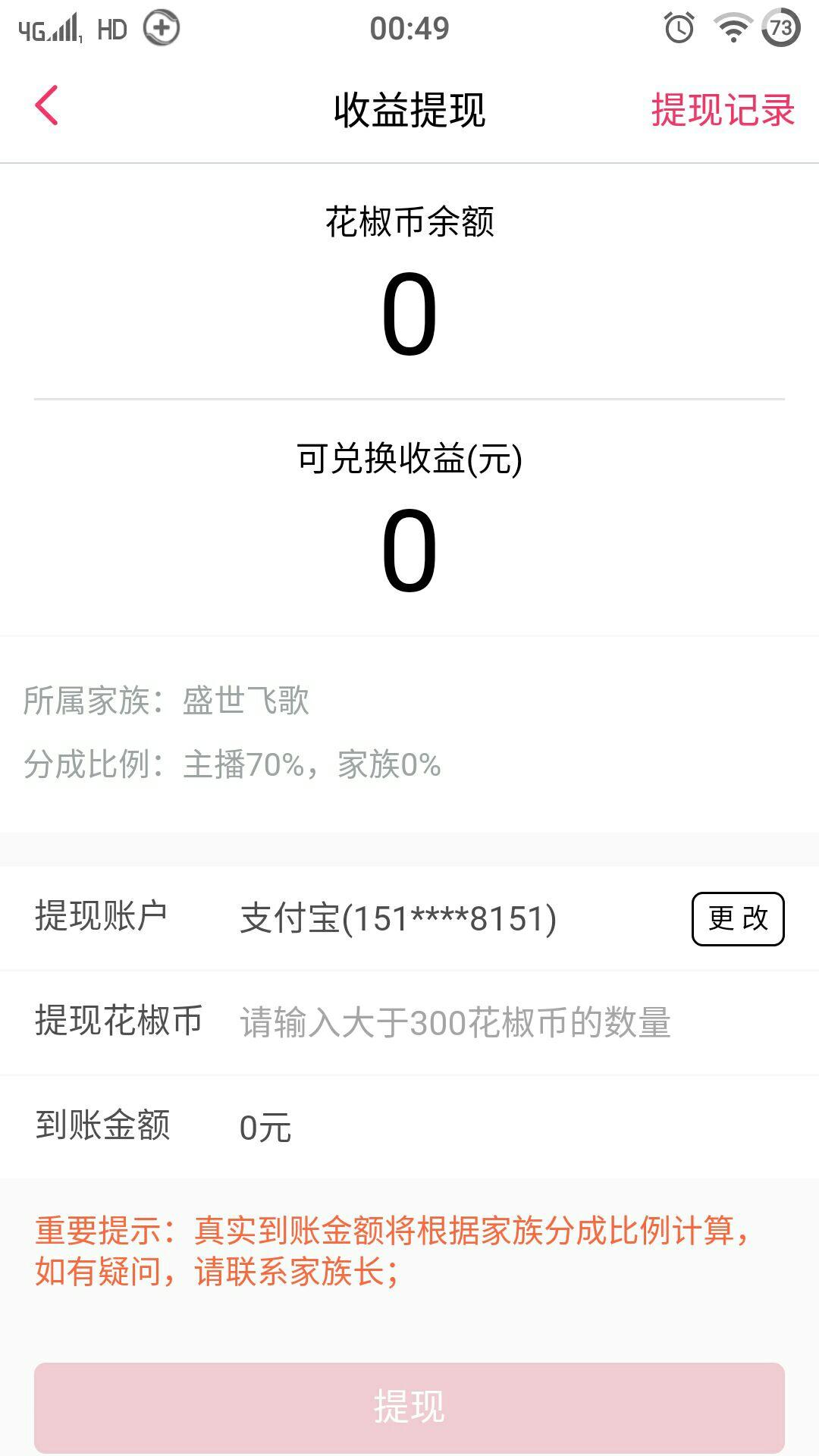Tap 更改 to change the withdrawal account
Screen dimensions: 819x1456
point(737,919)
